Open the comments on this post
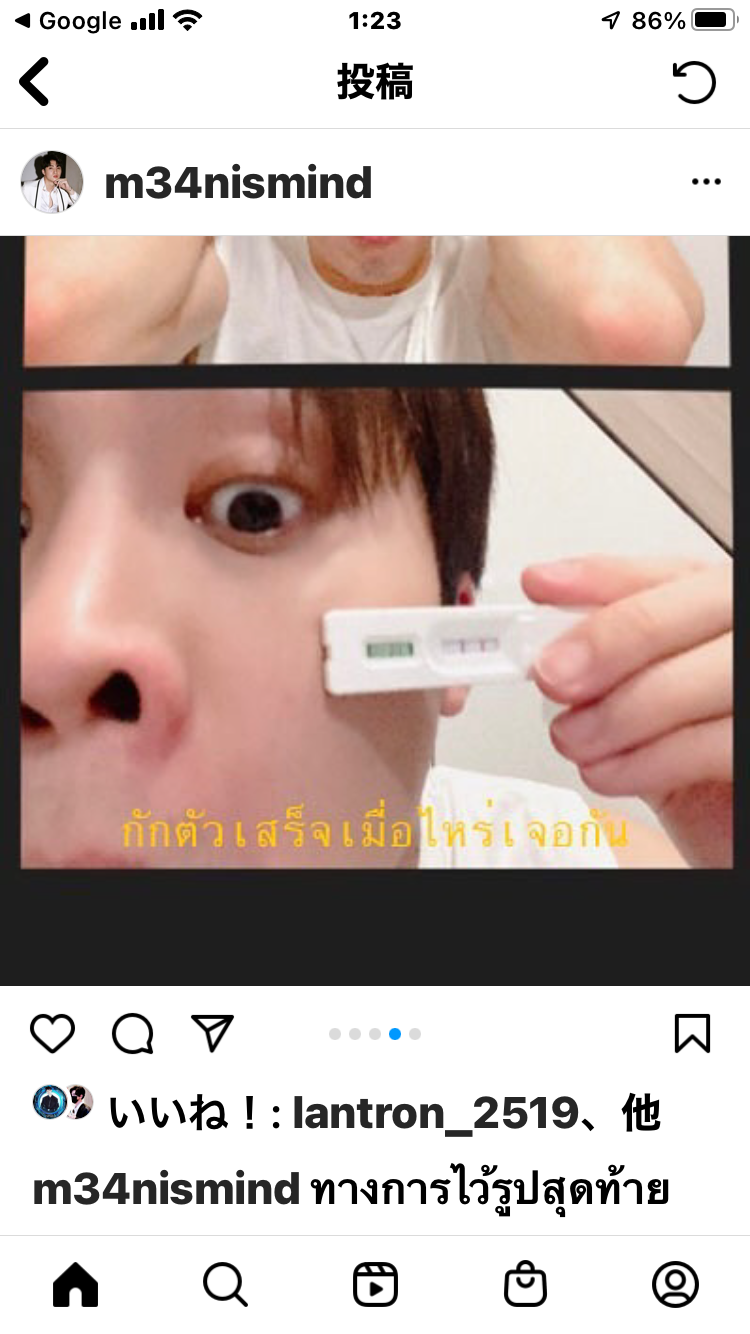750x1334 pixels. click(x=132, y=1033)
